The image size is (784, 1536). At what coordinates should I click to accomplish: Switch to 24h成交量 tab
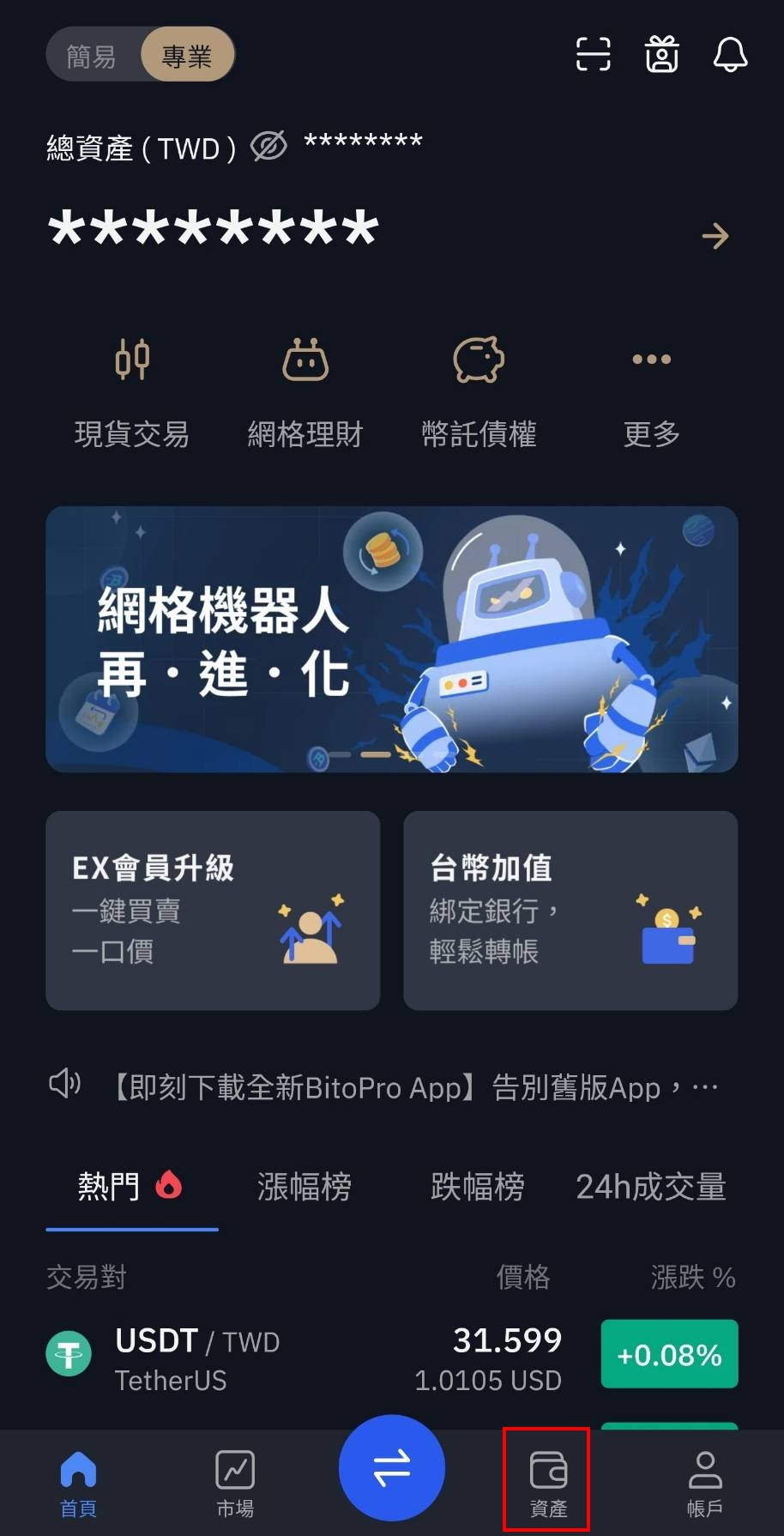point(651,1187)
